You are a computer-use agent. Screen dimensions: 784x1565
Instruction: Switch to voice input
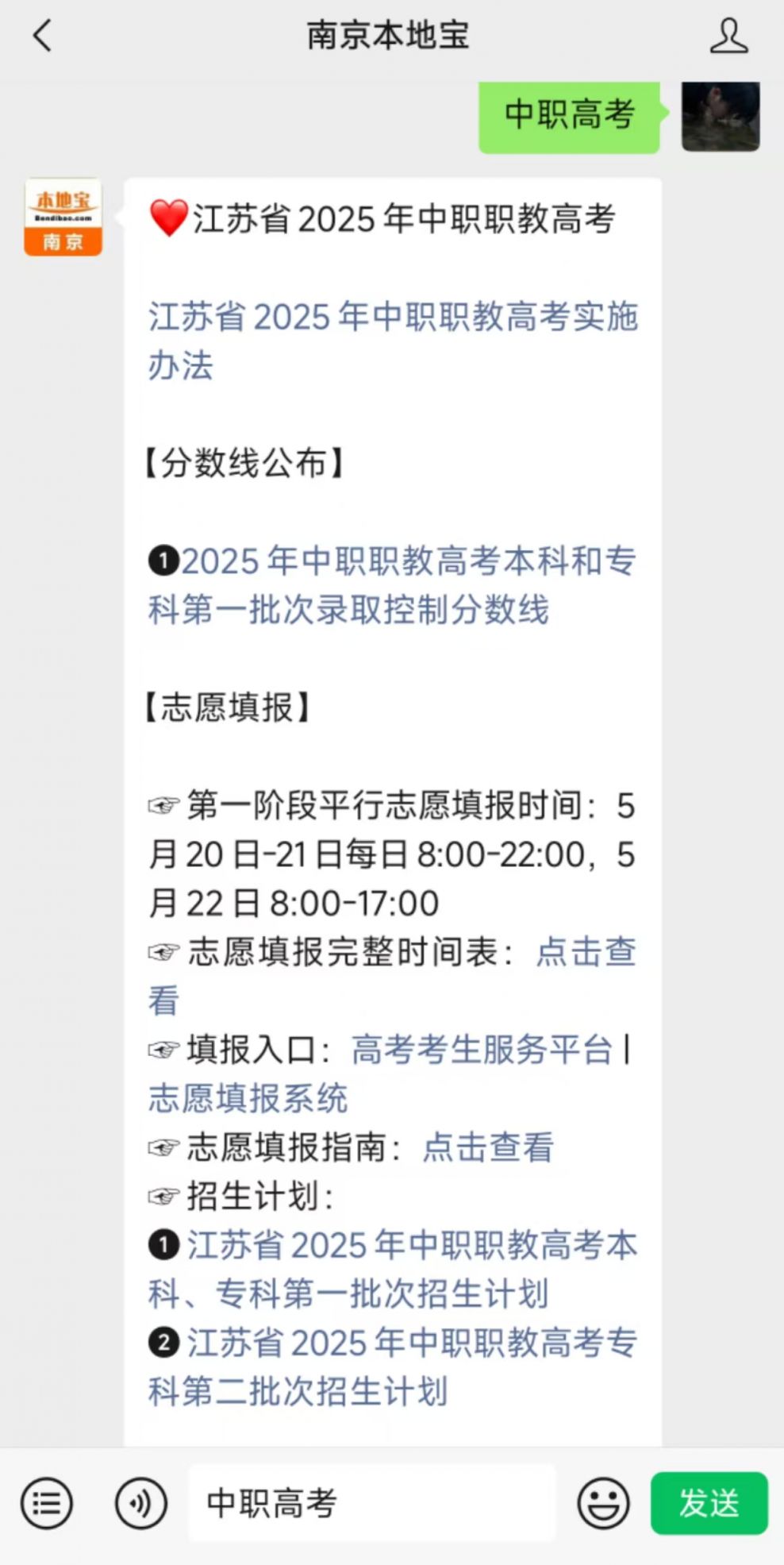click(141, 1503)
